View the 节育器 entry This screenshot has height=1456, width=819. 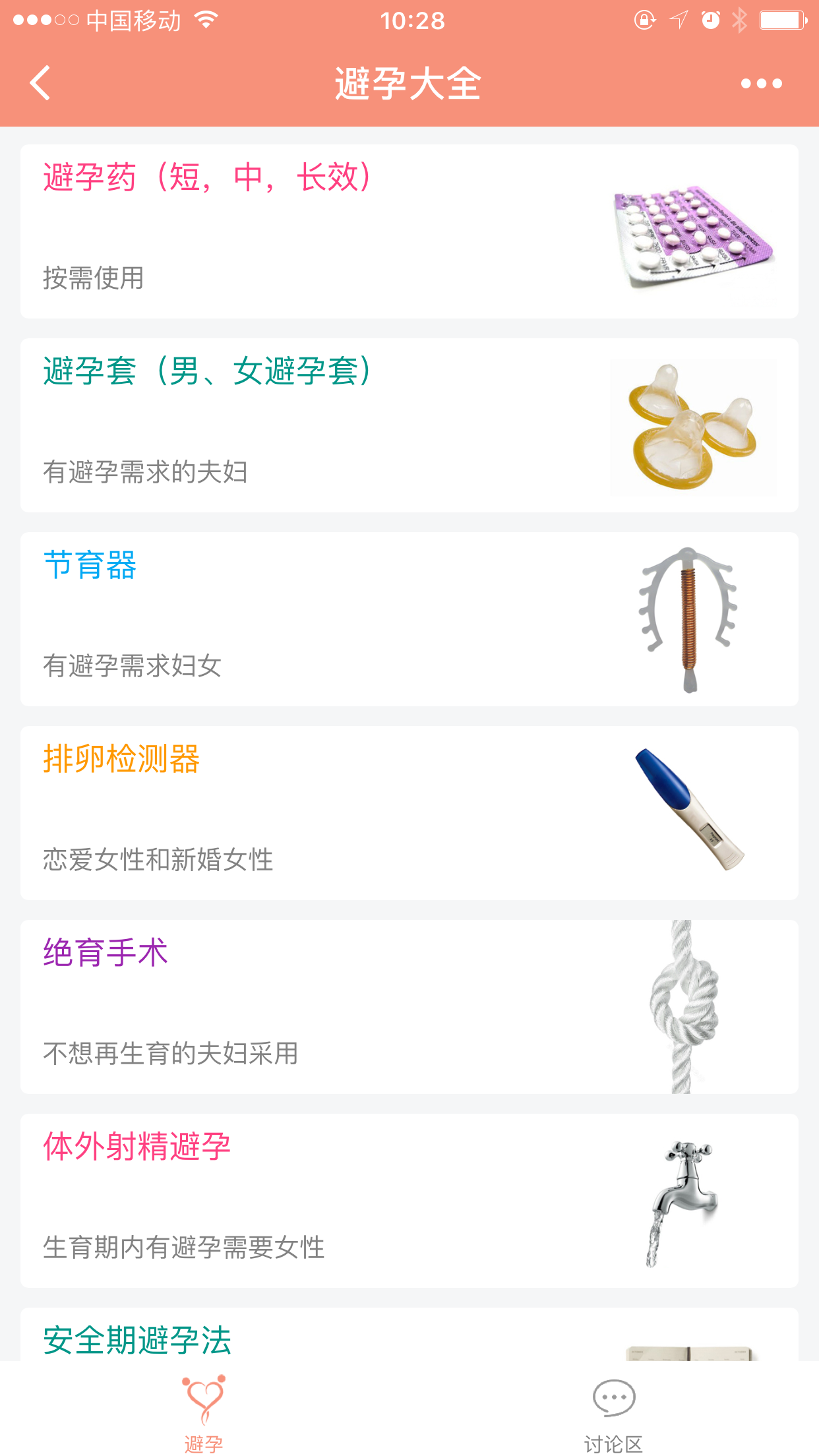pyautogui.click(x=409, y=619)
